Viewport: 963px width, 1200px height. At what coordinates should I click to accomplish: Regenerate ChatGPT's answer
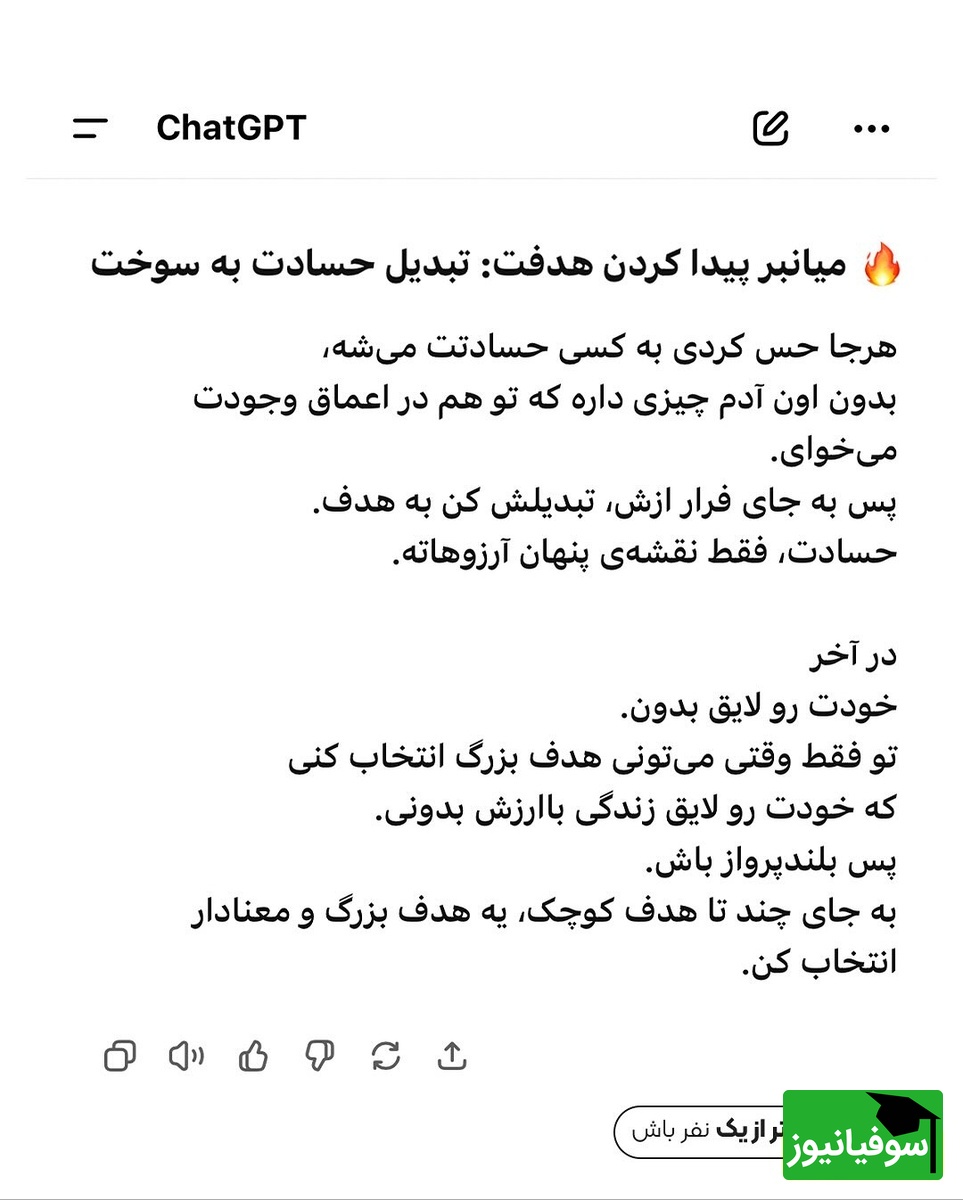(x=388, y=1056)
